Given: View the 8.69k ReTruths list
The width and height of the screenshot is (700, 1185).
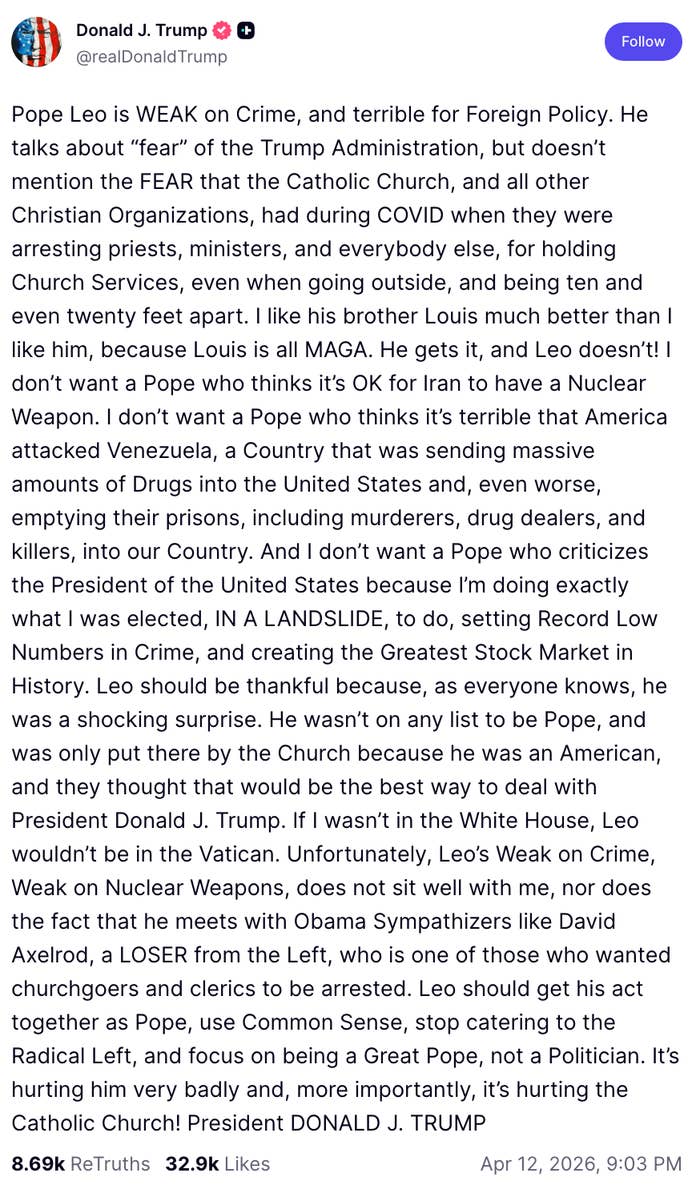Looking at the screenshot, I should click(x=80, y=1164).
